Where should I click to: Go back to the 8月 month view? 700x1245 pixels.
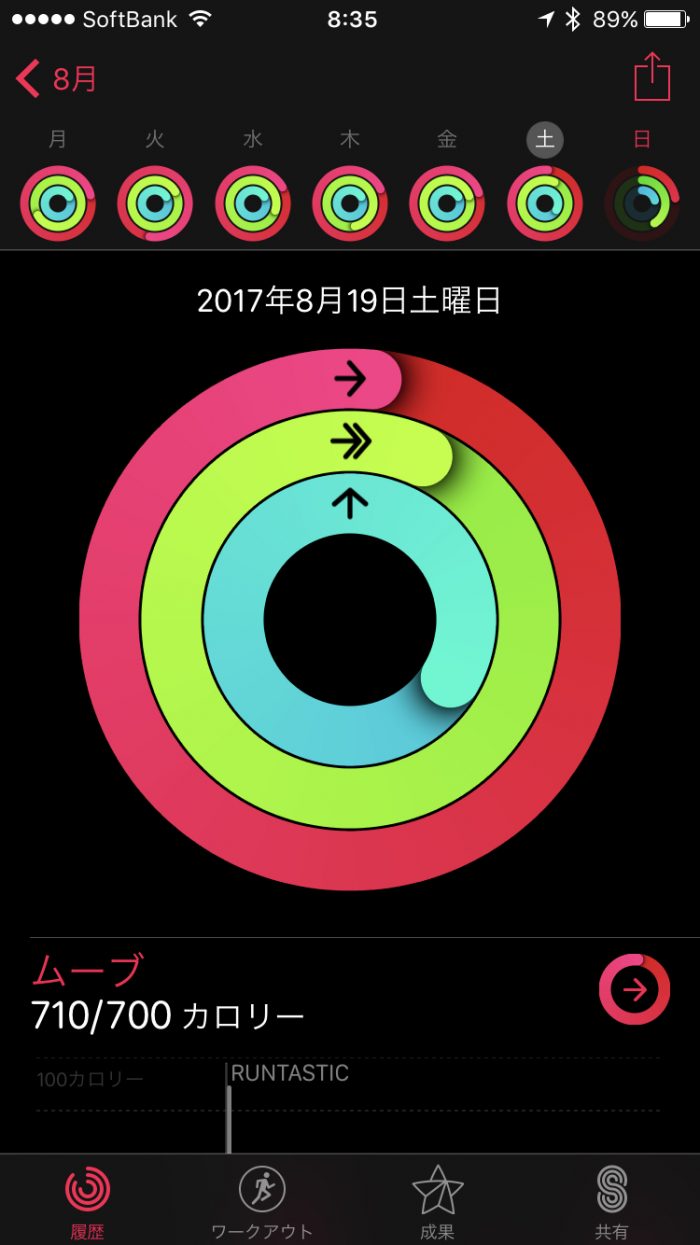point(58,78)
